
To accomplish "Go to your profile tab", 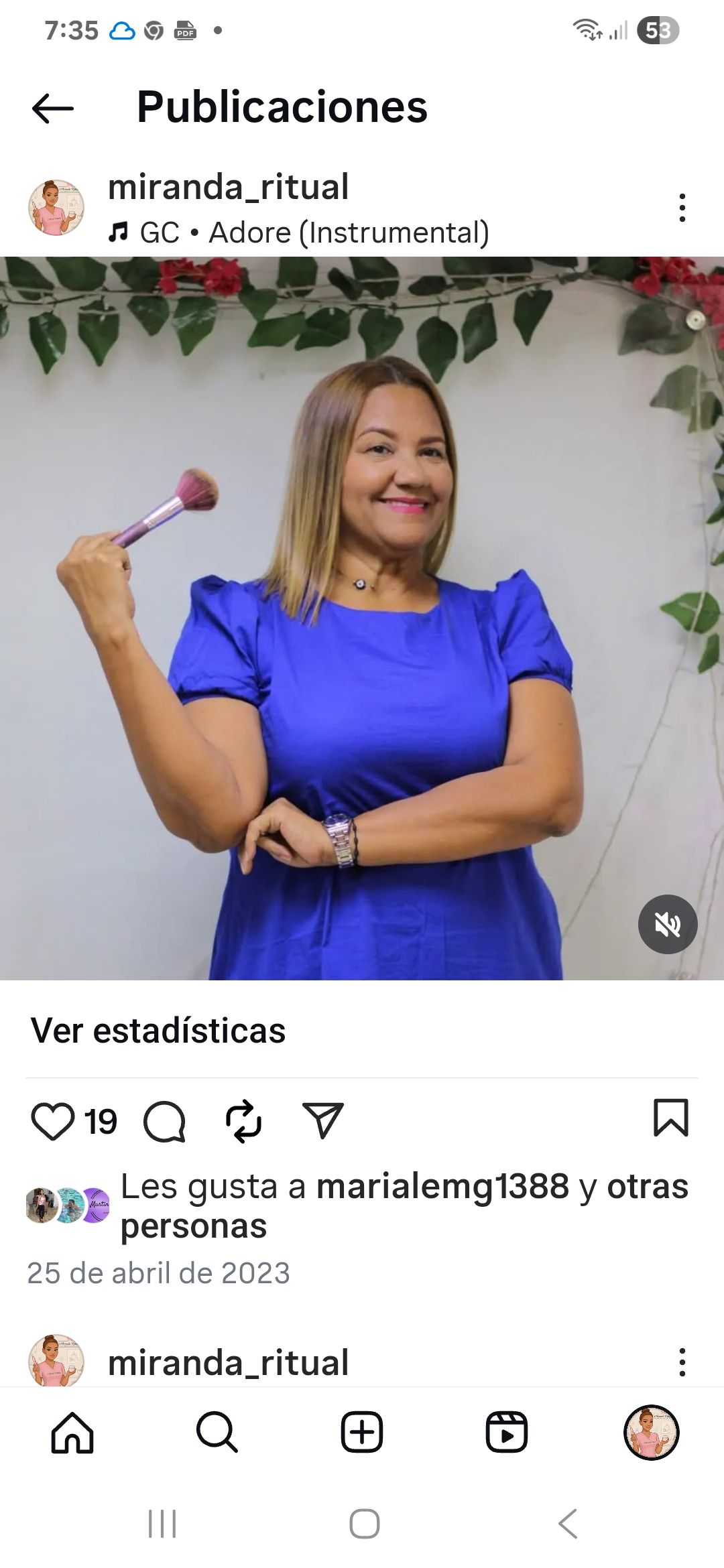I will coord(651,1432).
